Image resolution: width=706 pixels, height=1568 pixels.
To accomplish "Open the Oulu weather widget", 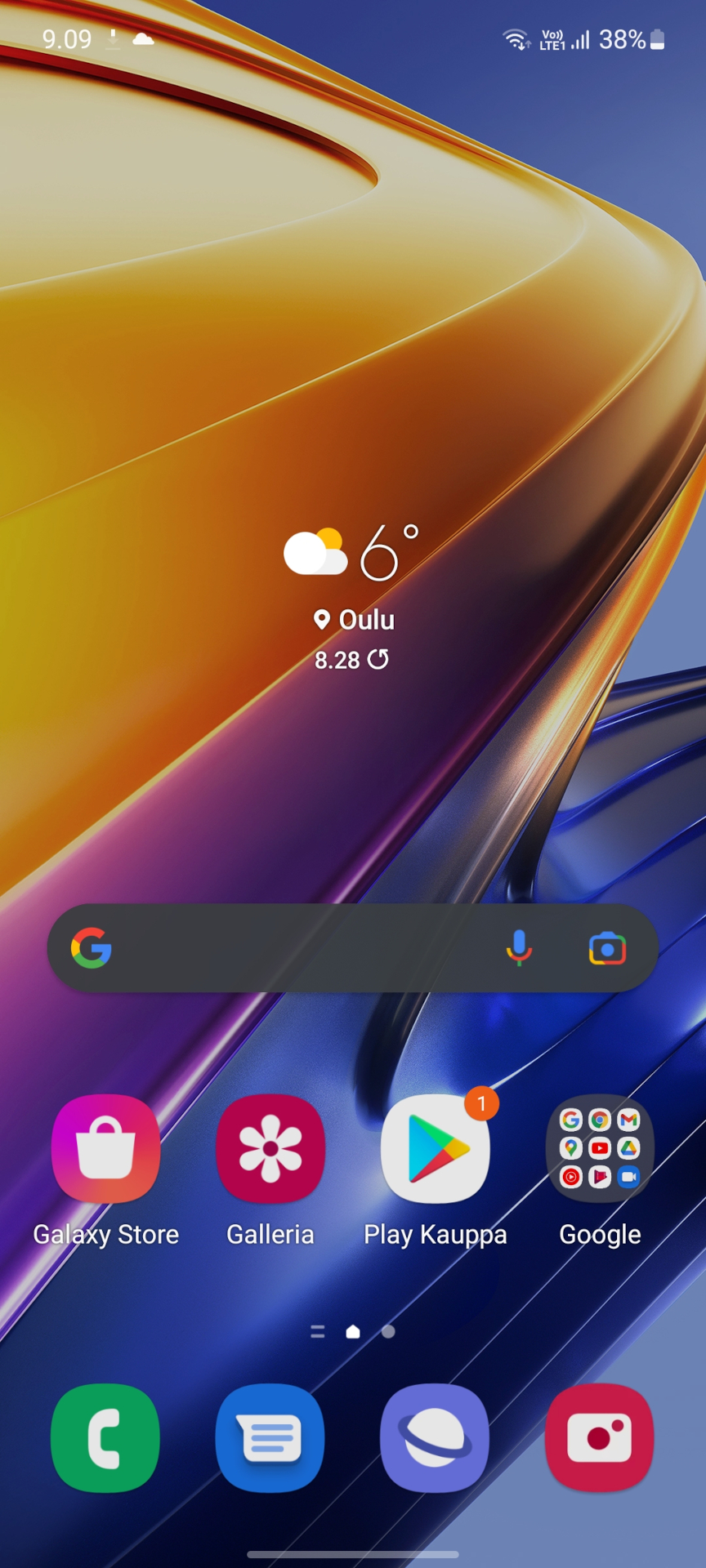I will click(x=353, y=595).
